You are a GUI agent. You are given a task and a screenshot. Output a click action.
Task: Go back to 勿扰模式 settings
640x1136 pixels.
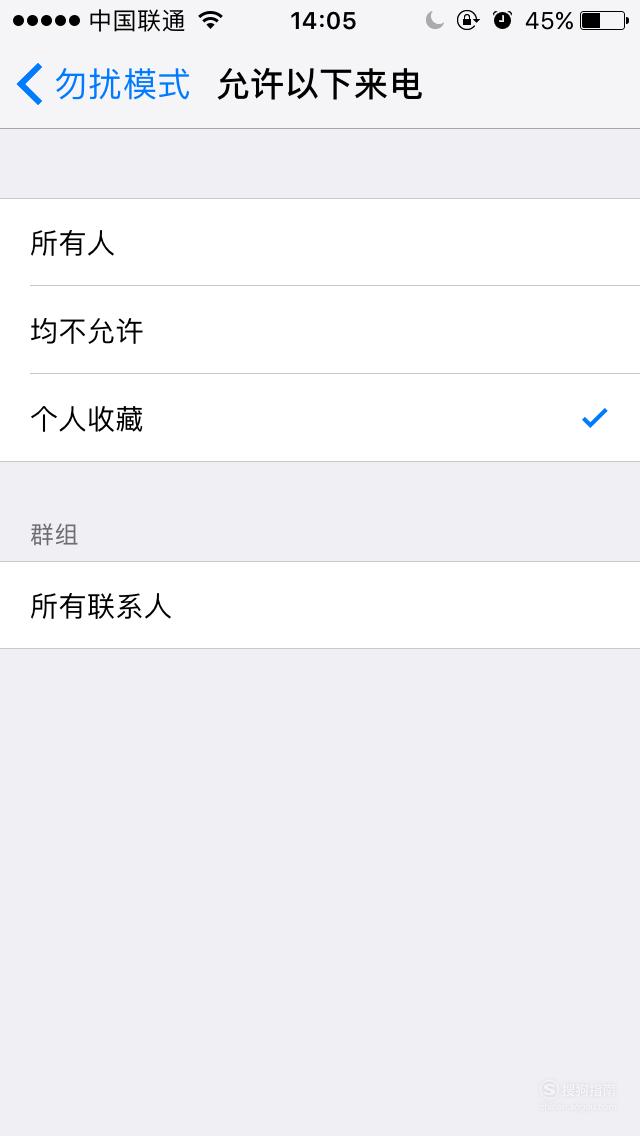(104, 85)
